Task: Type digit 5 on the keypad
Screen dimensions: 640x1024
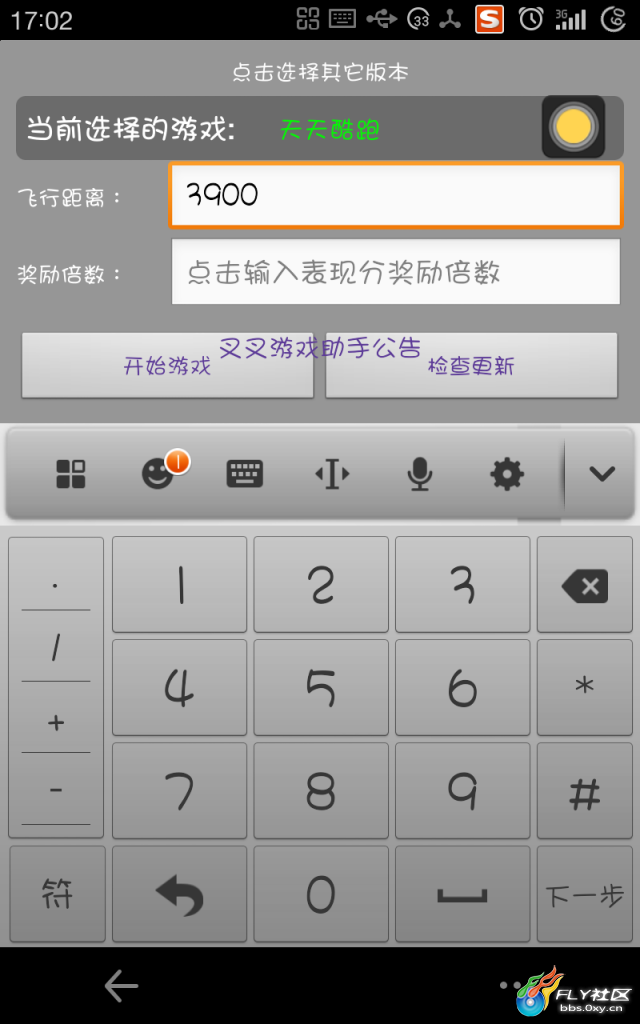Action: [x=321, y=687]
